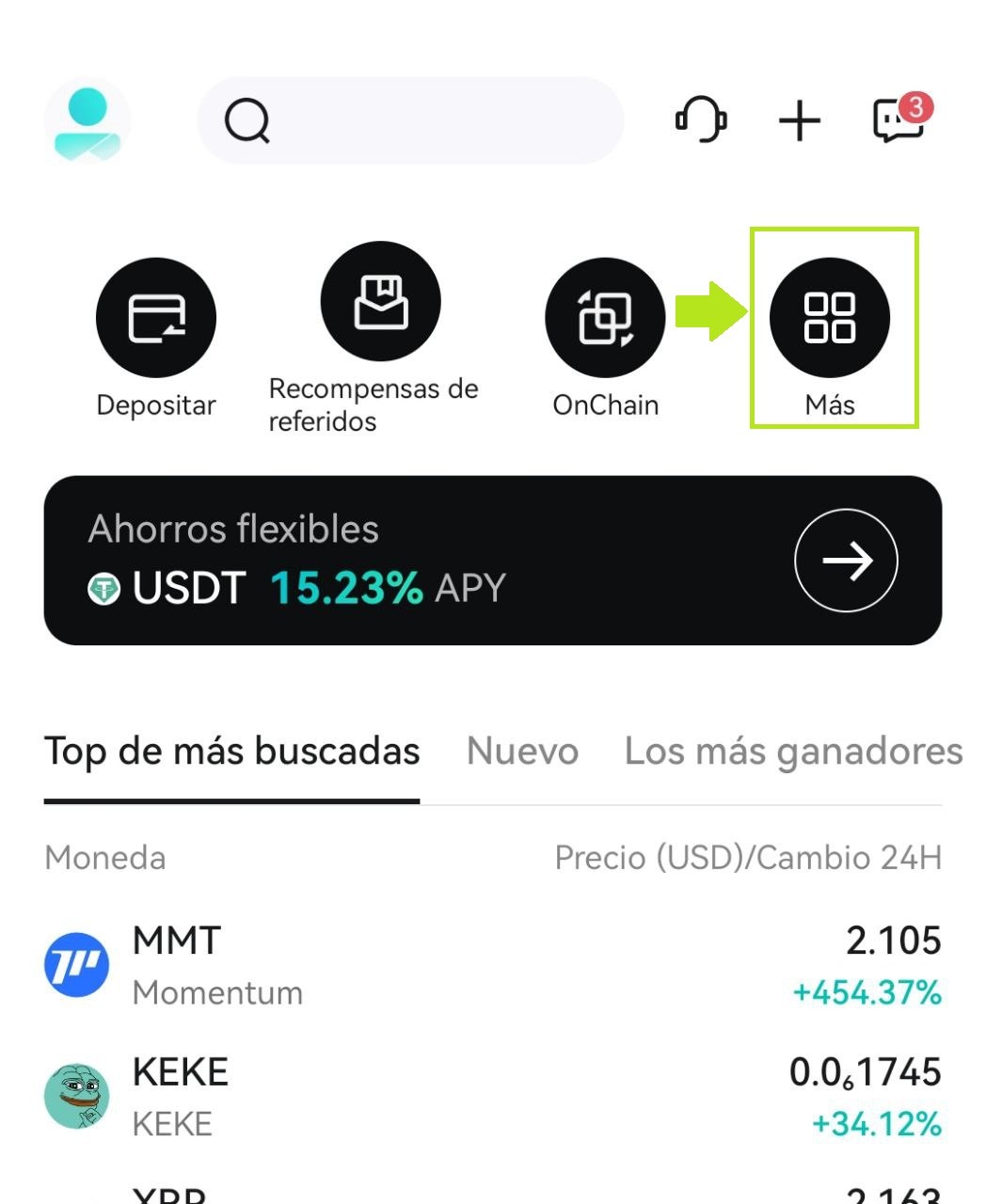Viewport: 986px width, 1204px height.
Task: Open the profile avatar
Action: pyautogui.click(x=87, y=121)
